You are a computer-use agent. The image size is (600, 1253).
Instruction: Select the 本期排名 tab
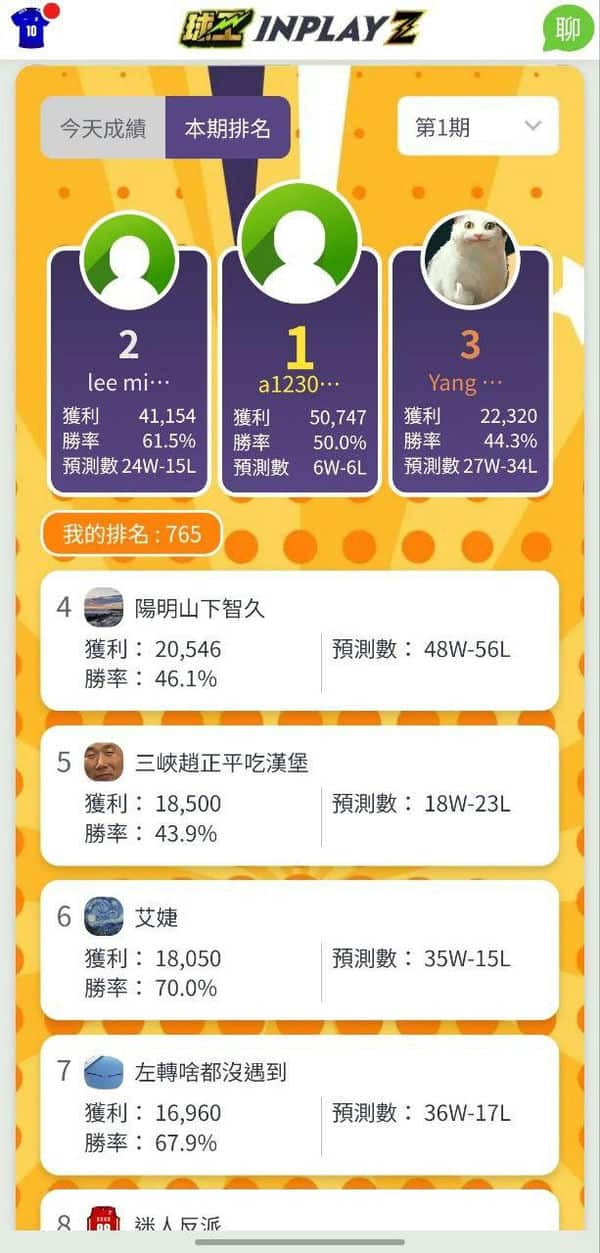[228, 128]
